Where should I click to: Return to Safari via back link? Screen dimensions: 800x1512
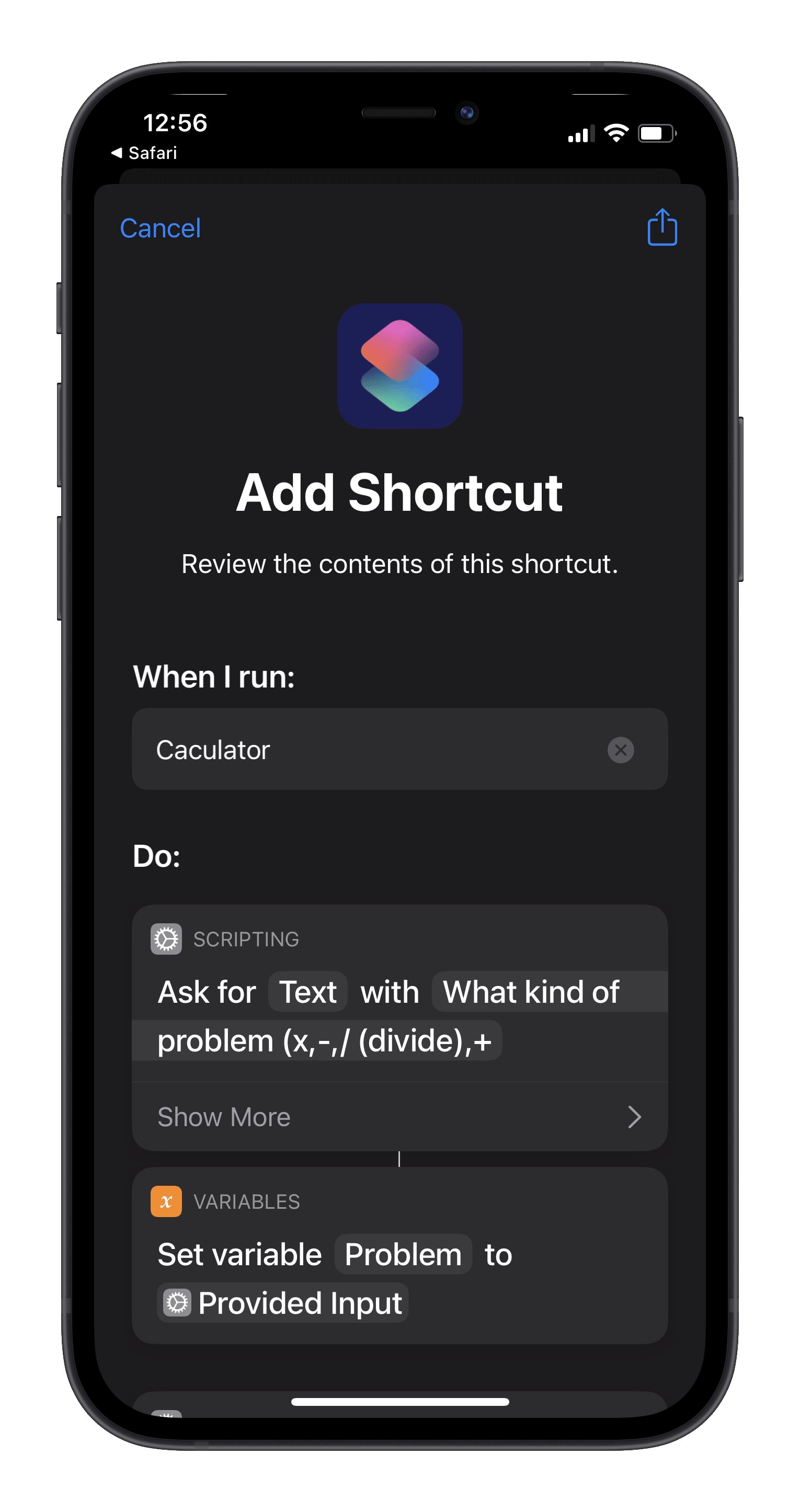(x=144, y=153)
